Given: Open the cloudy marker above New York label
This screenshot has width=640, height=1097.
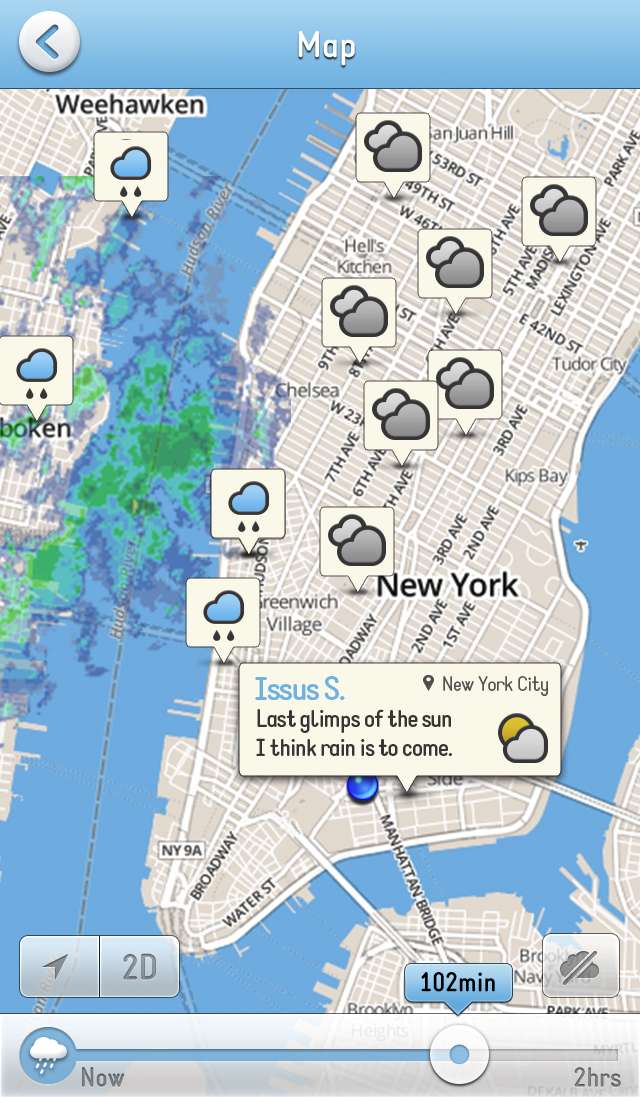Looking at the screenshot, I should 357,542.
